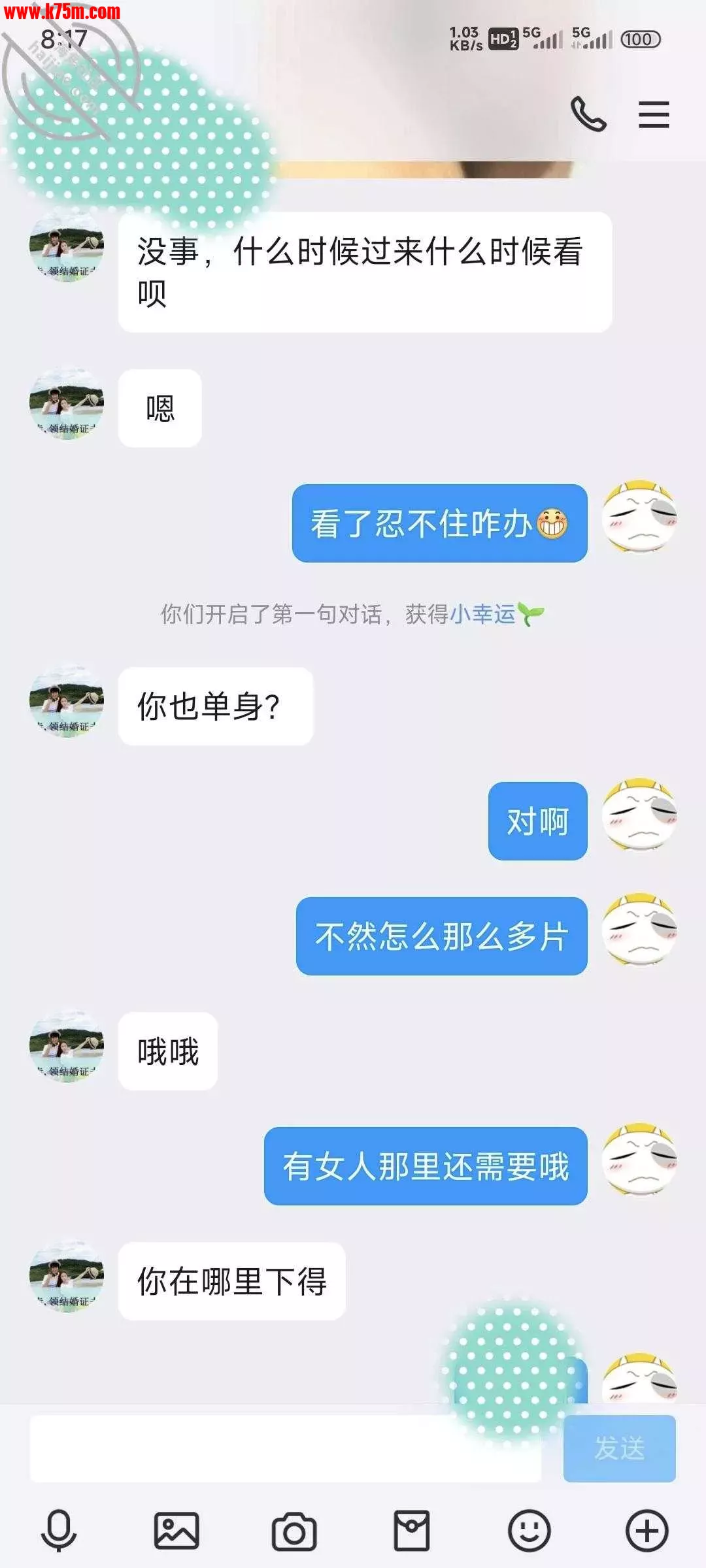This screenshot has width=706, height=1568.
Task: Expand more options with plus icon
Action: tap(647, 1531)
